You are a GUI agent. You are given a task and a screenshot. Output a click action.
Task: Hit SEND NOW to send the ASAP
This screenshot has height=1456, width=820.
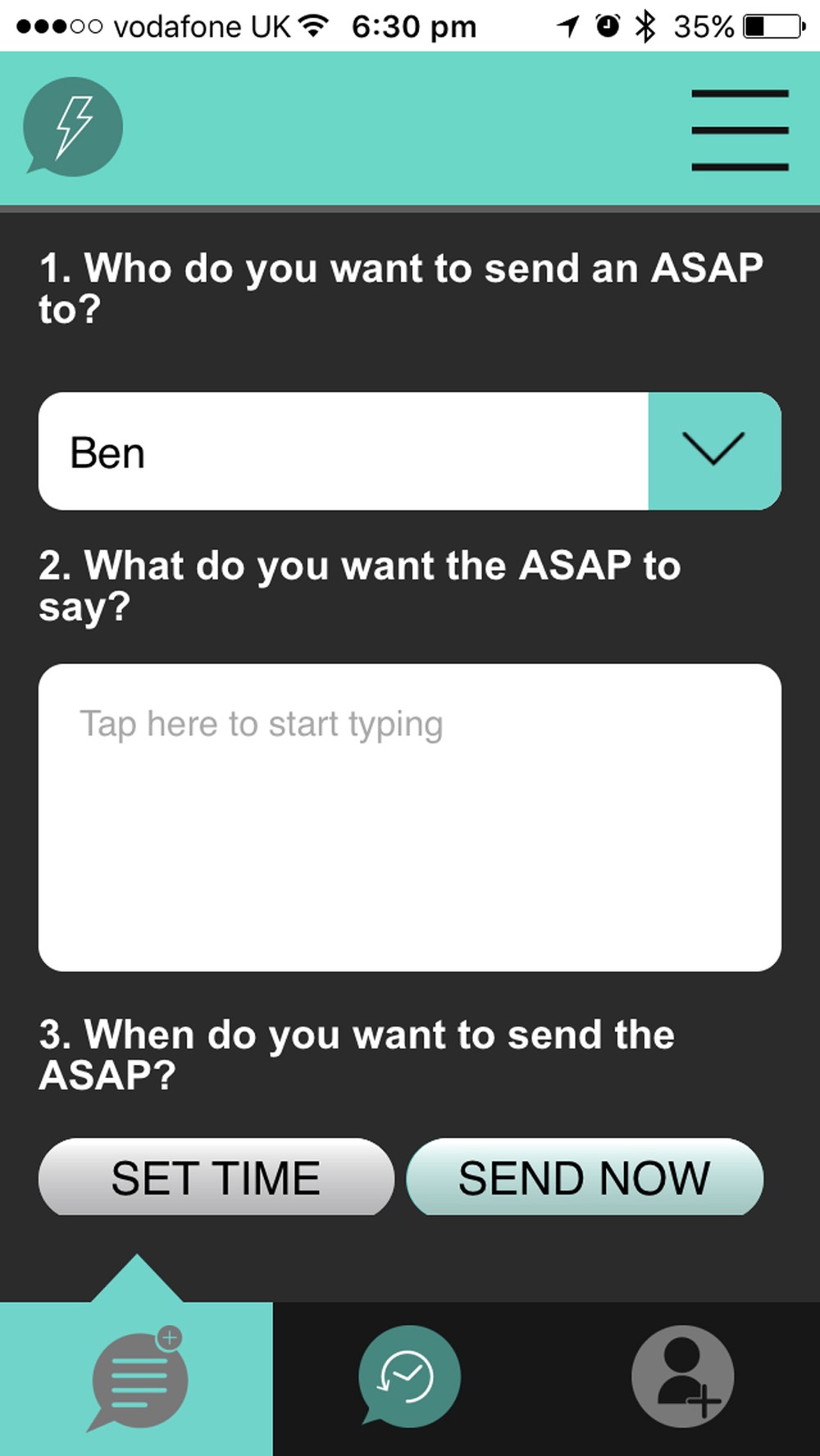[585, 1177]
